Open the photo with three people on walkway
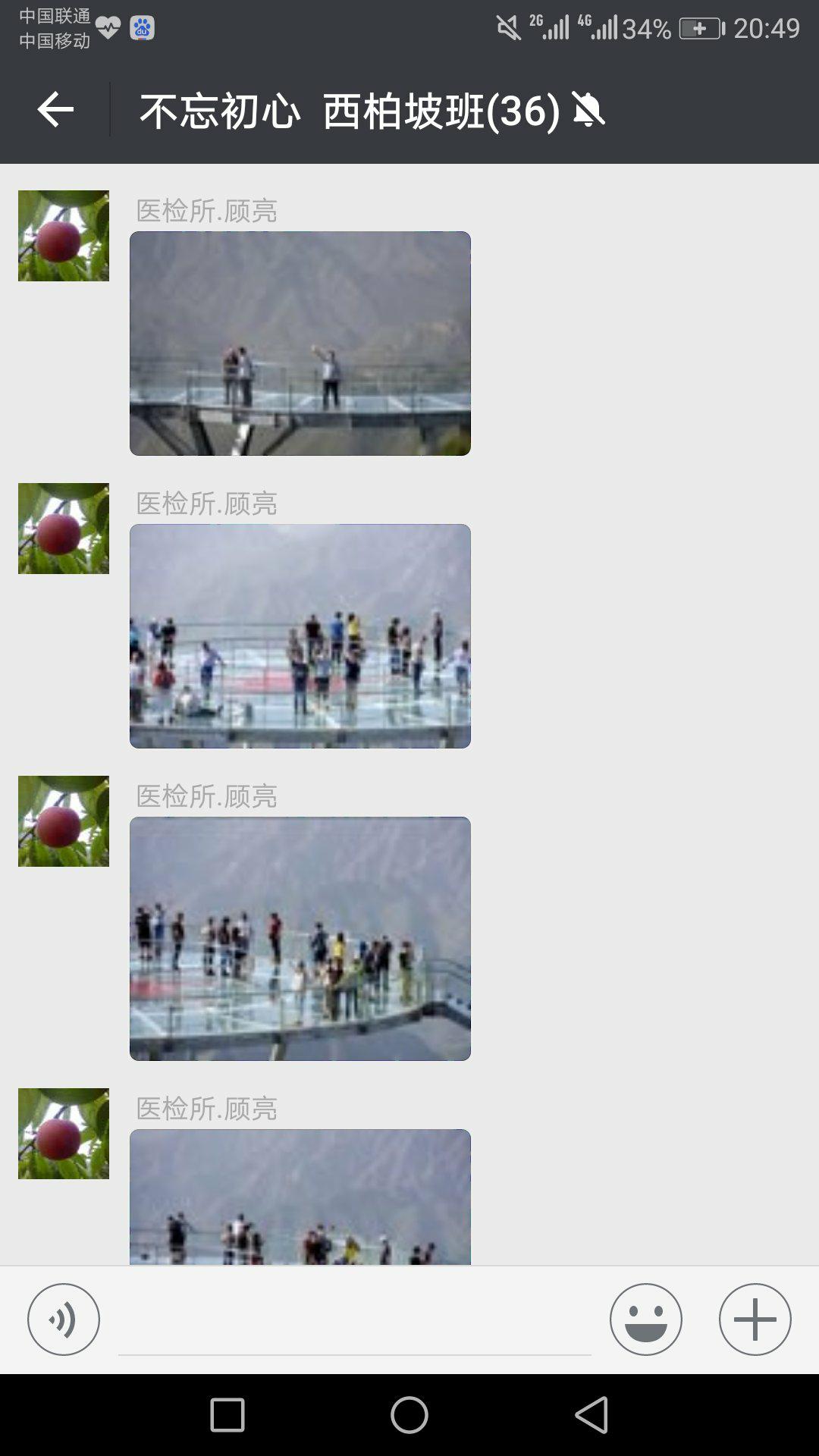The height and width of the screenshot is (1456, 819). (x=300, y=344)
